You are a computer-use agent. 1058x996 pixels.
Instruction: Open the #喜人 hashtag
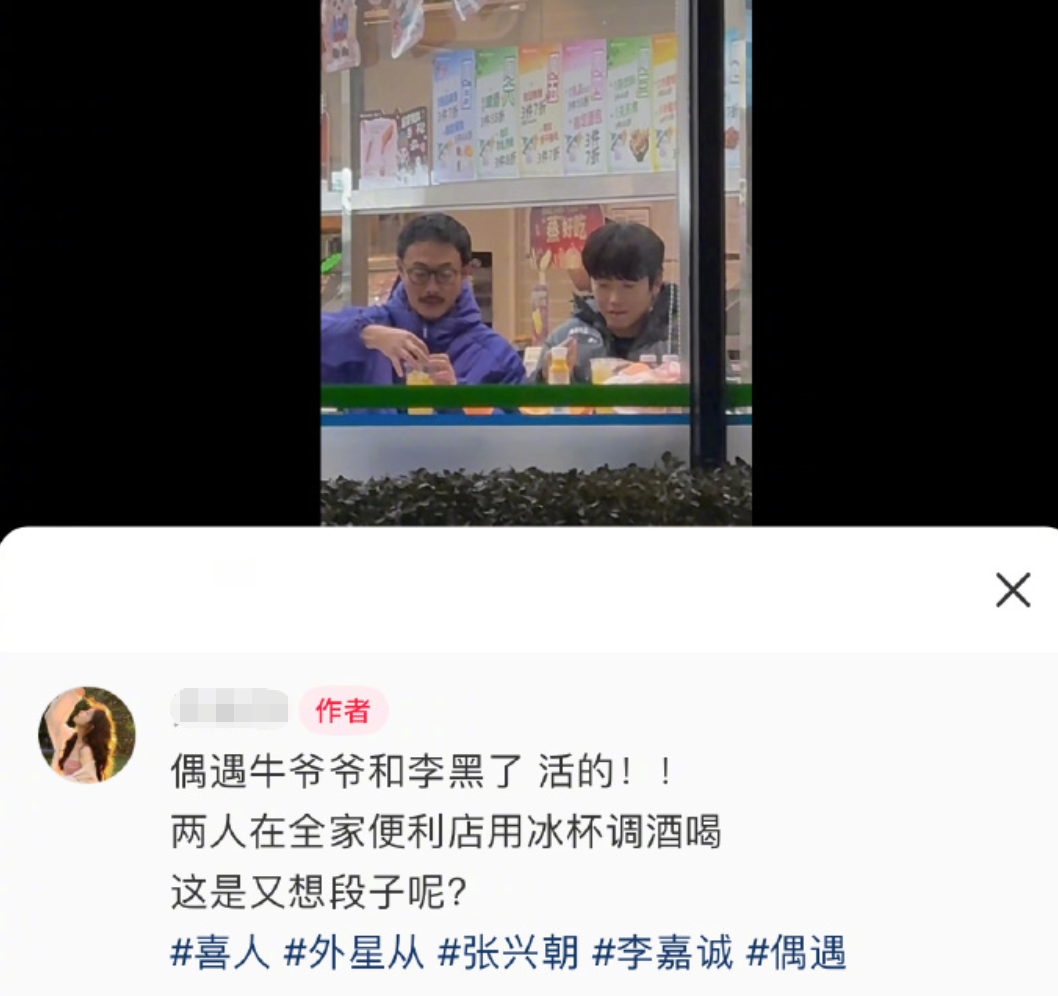[220, 953]
